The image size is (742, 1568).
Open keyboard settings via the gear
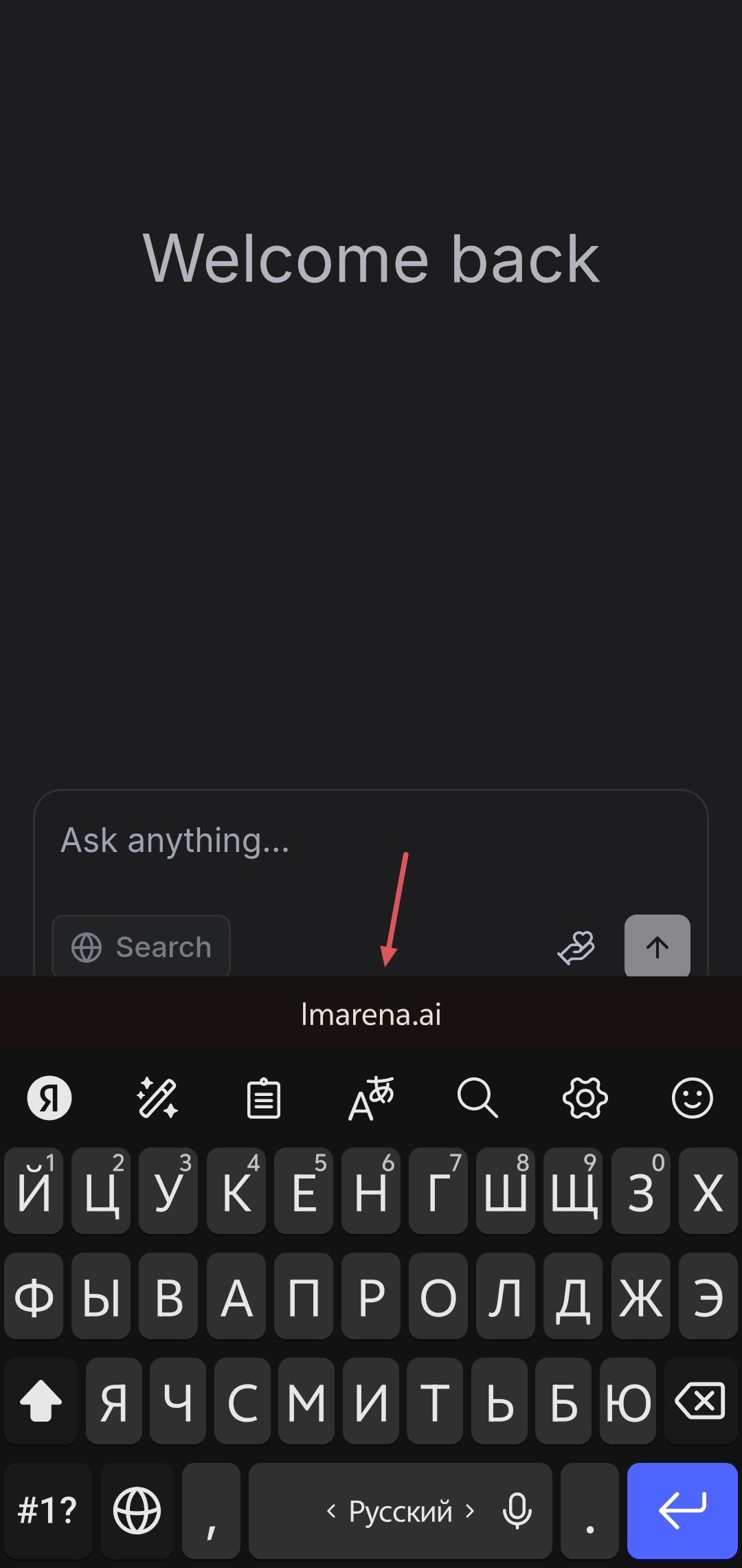(x=585, y=1097)
